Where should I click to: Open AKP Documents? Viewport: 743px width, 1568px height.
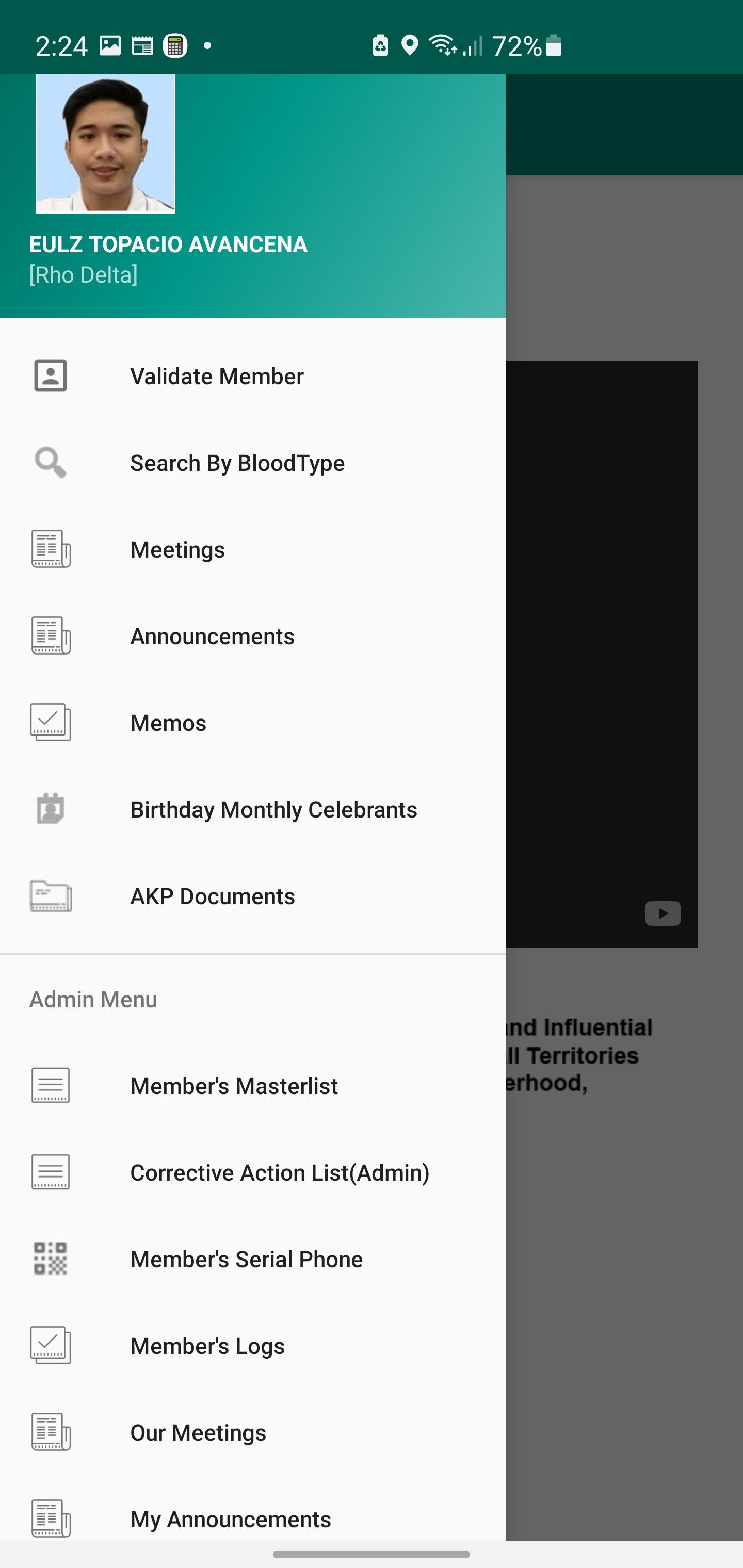(212, 896)
